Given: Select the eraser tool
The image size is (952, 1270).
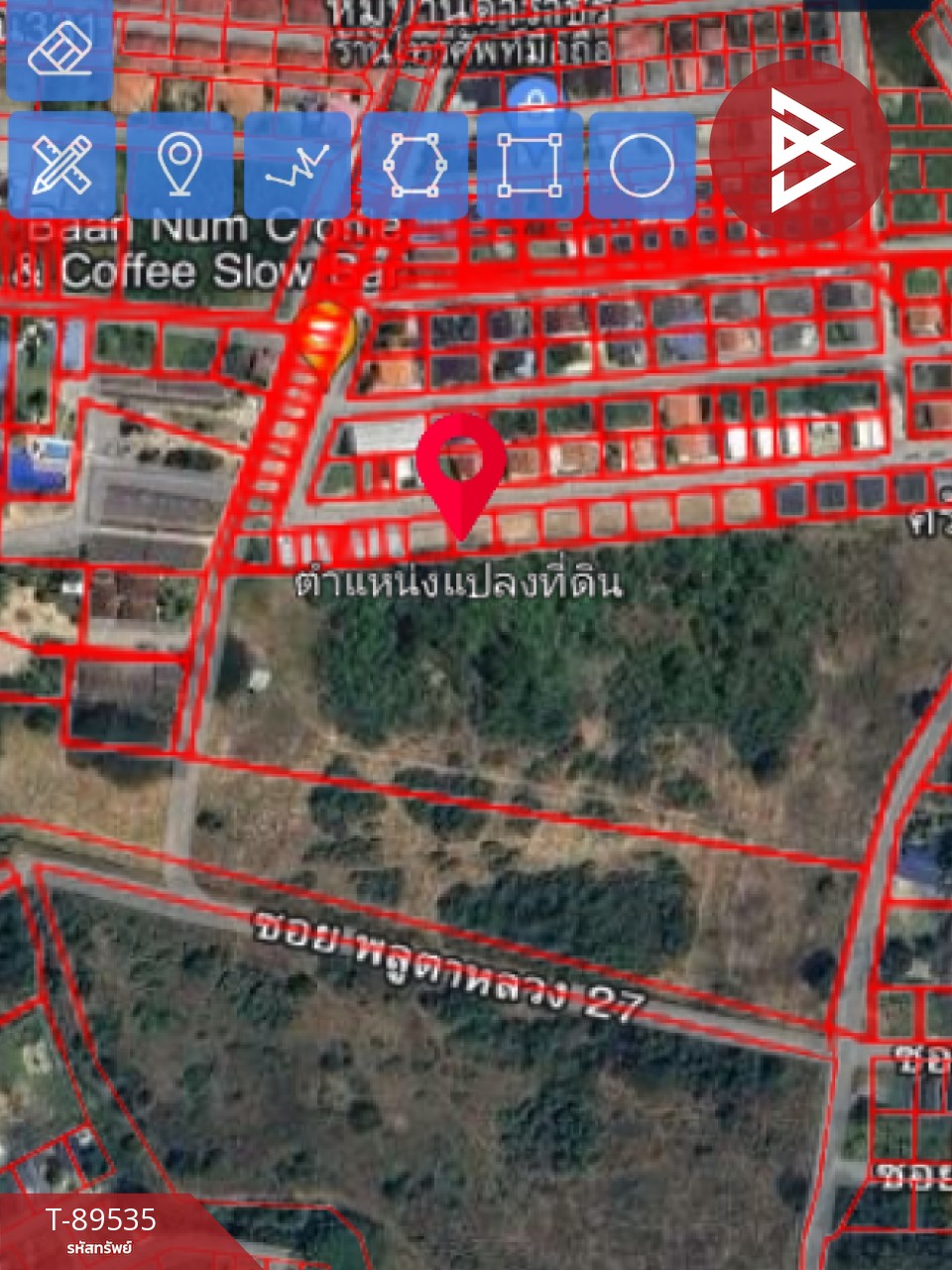Looking at the screenshot, I should 60,50.
